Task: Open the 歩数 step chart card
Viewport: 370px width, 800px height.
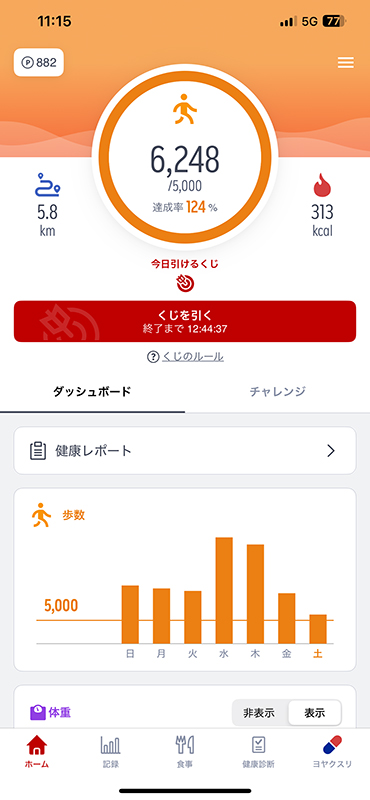Action: click(185, 579)
